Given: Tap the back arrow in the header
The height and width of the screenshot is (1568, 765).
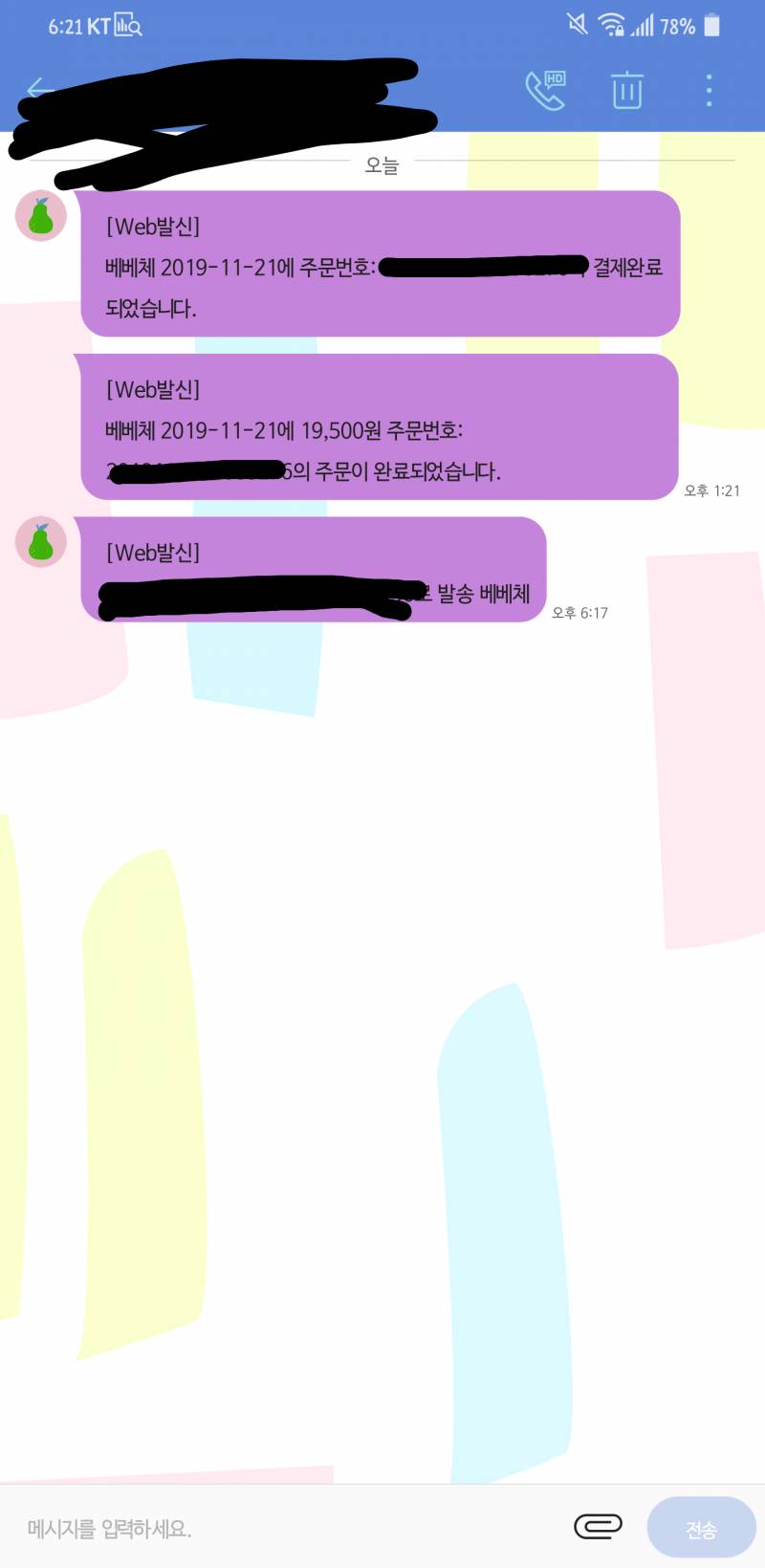Looking at the screenshot, I should point(38,89).
